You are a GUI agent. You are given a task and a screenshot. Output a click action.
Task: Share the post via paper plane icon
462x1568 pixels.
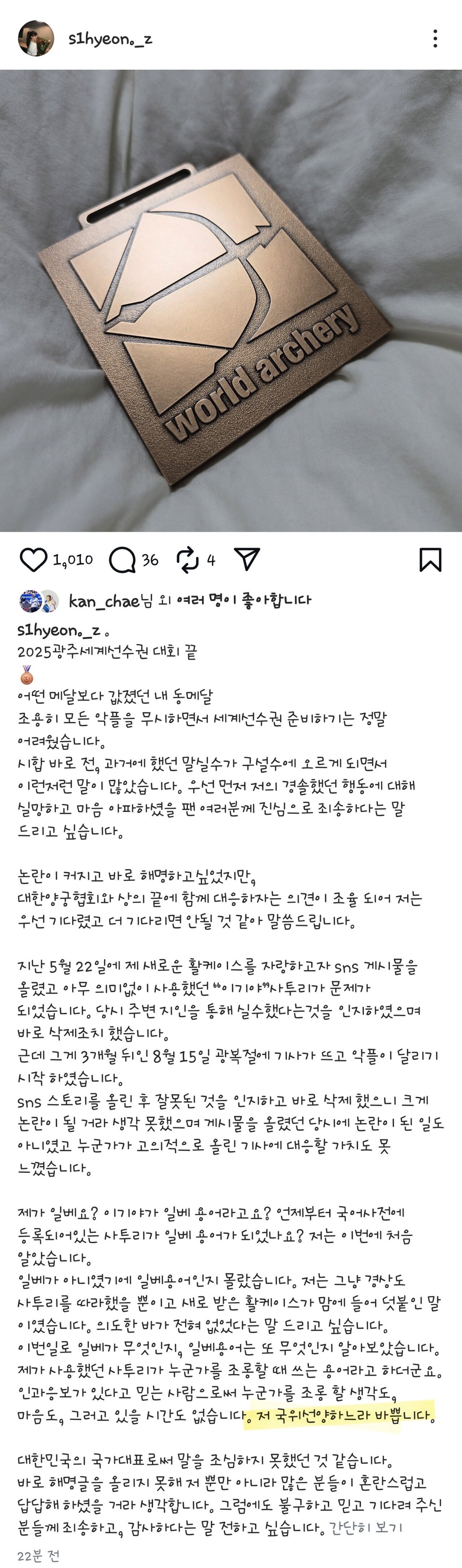click(x=247, y=559)
